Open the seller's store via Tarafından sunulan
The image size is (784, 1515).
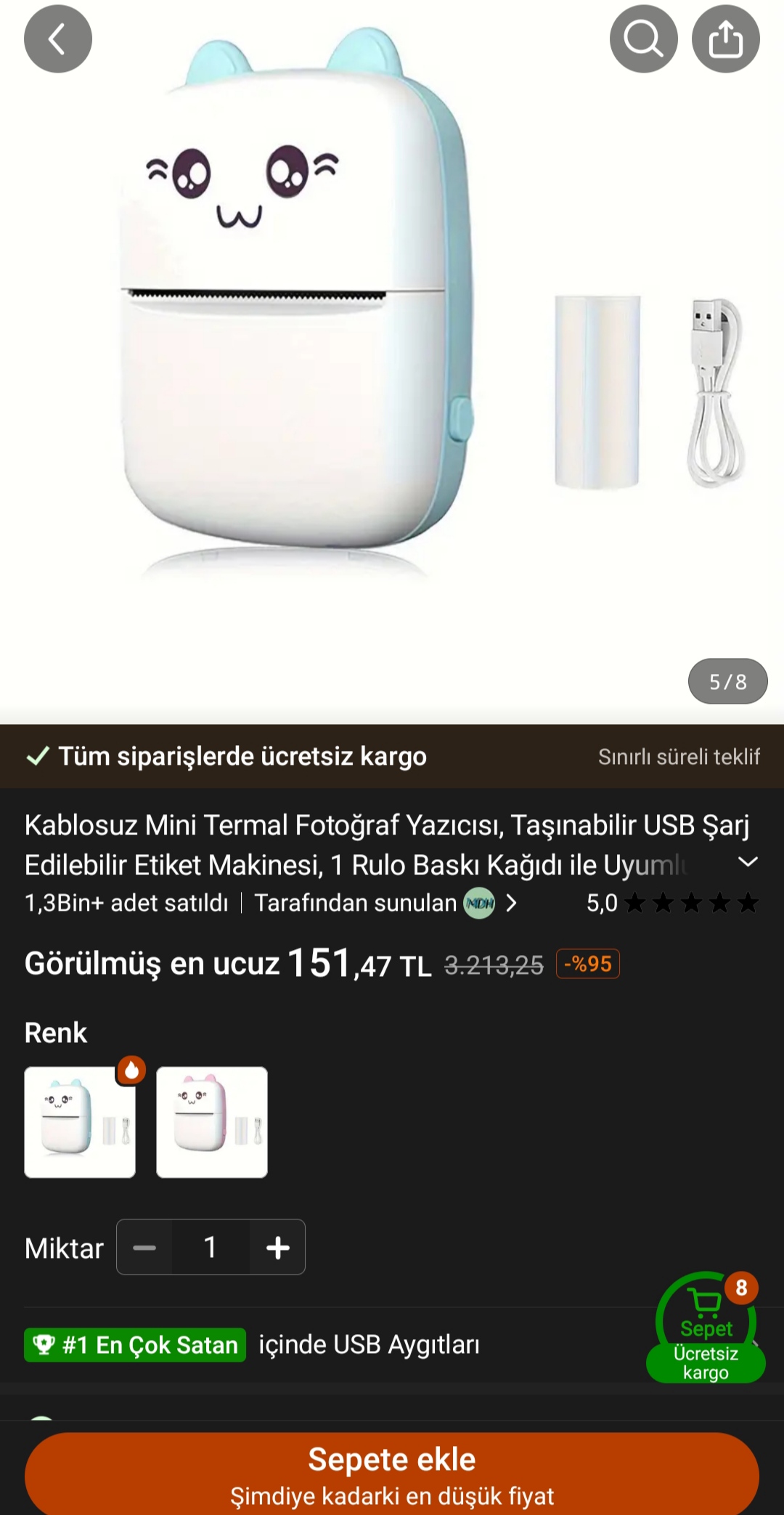[x=385, y=903]
